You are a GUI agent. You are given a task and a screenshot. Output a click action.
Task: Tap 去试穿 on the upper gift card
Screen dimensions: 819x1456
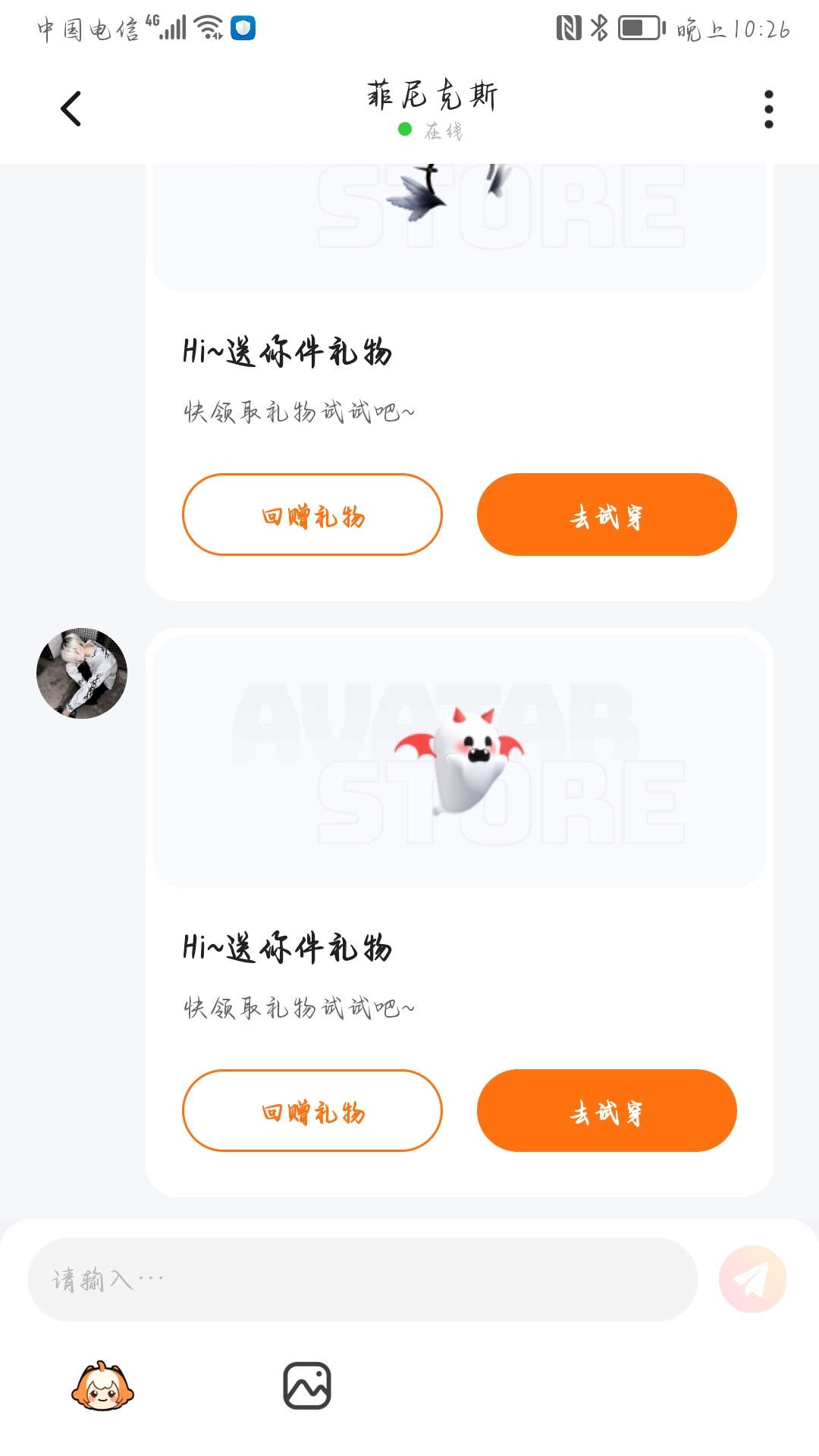click(x=607, y=515)
